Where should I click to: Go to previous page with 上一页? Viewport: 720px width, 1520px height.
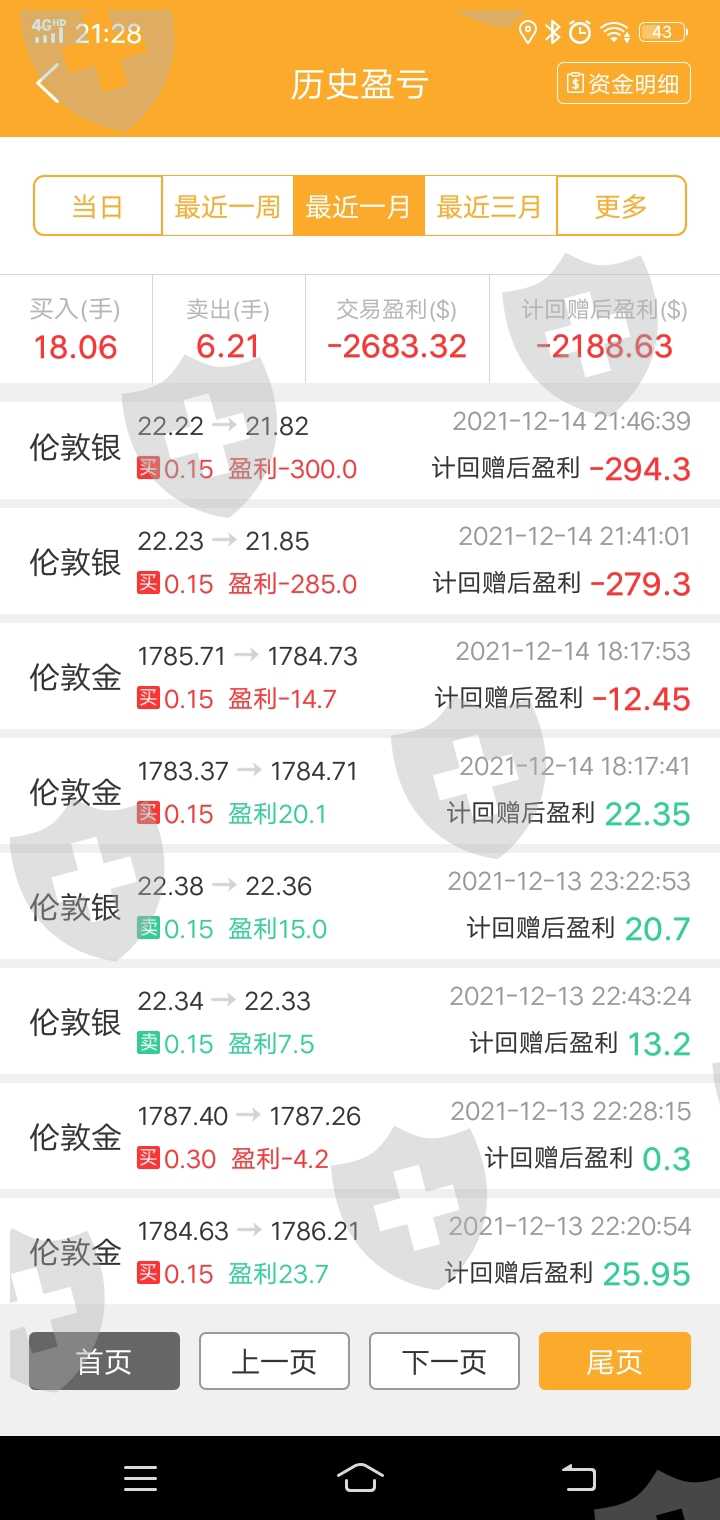274,1361
